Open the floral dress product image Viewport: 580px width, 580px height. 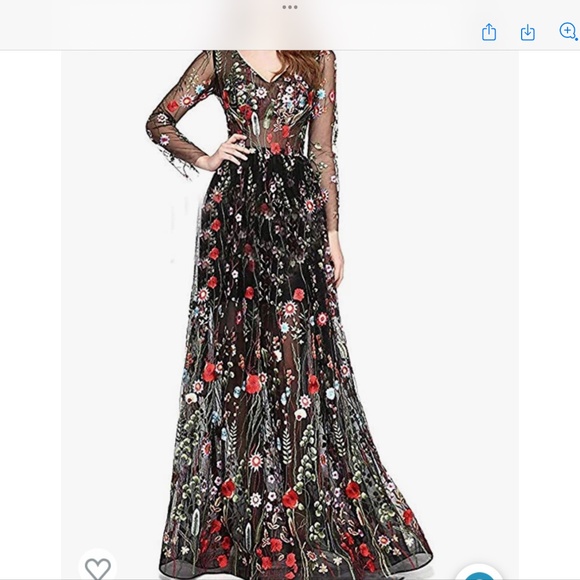coord(290,315)
